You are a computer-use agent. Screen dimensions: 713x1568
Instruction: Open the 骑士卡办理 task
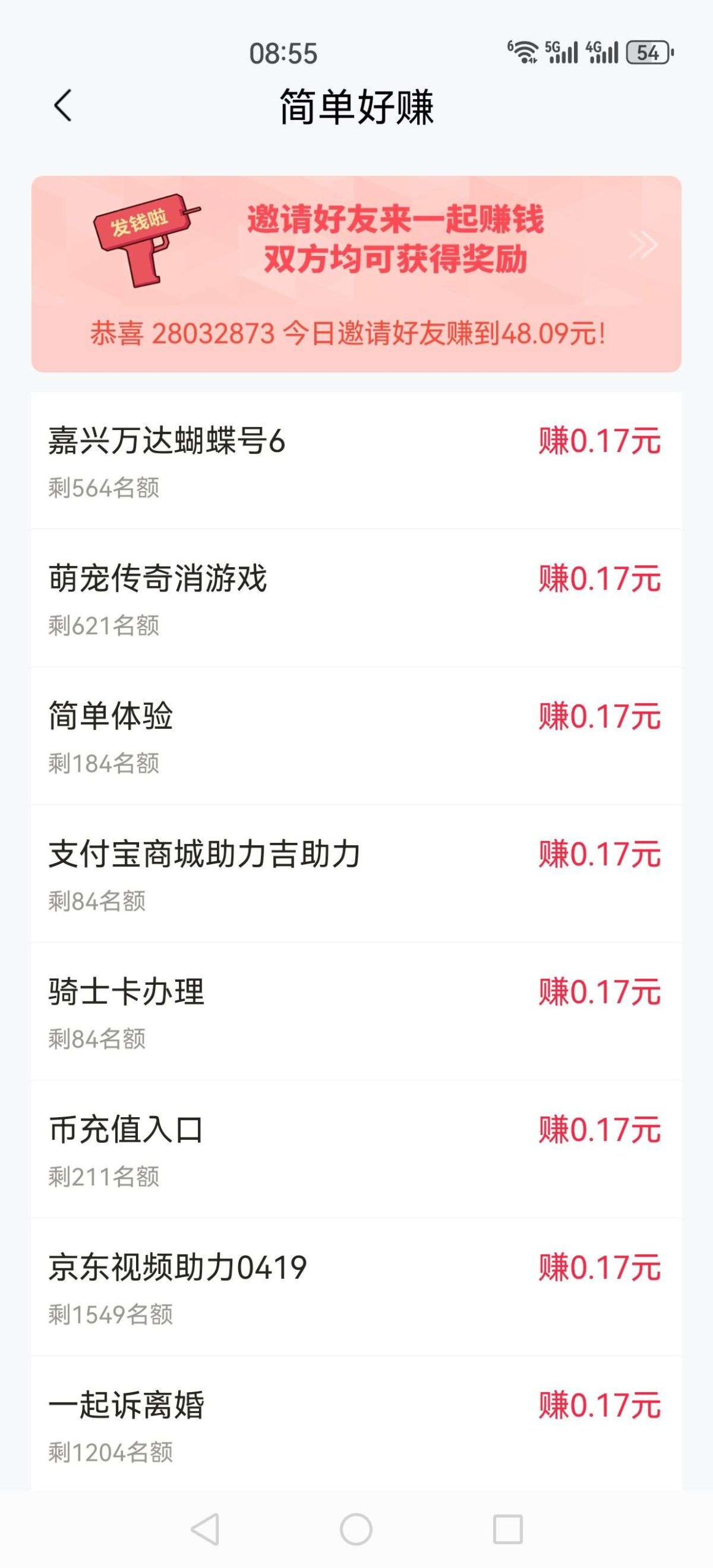(356, 1012)
